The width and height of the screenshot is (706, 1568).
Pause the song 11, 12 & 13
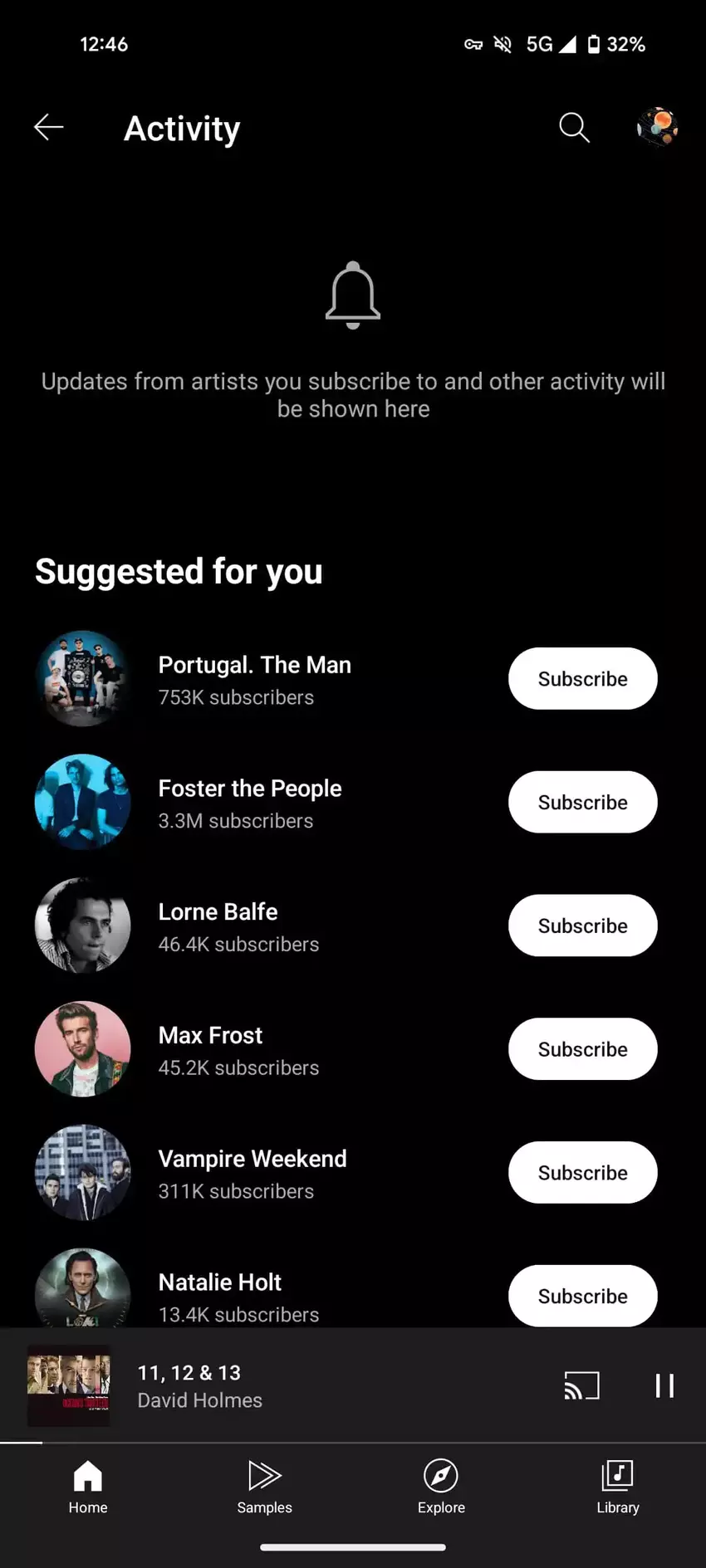(664, 1385)
